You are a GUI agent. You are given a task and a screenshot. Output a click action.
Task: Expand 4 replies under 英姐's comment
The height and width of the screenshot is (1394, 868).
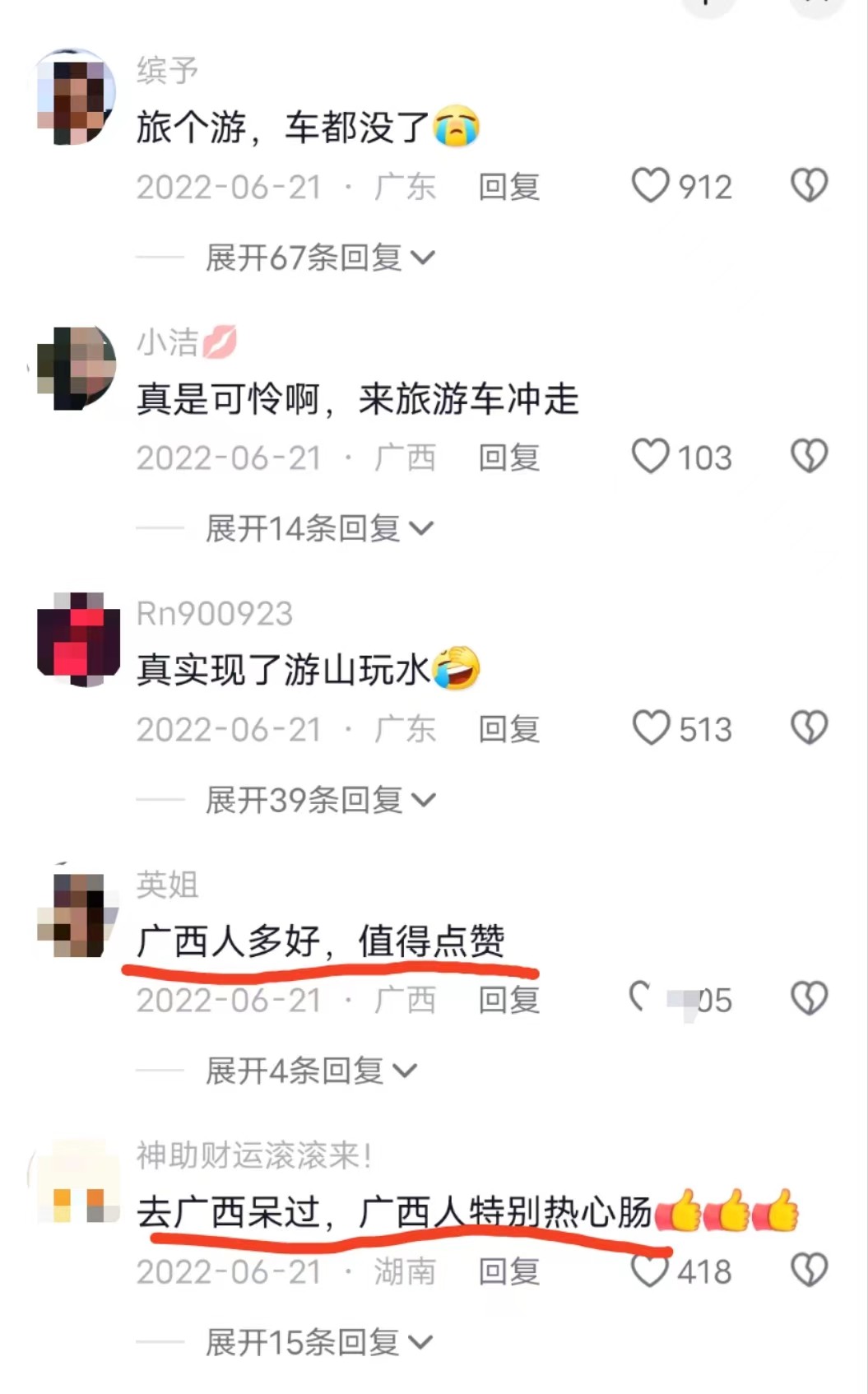(311, 1071)
